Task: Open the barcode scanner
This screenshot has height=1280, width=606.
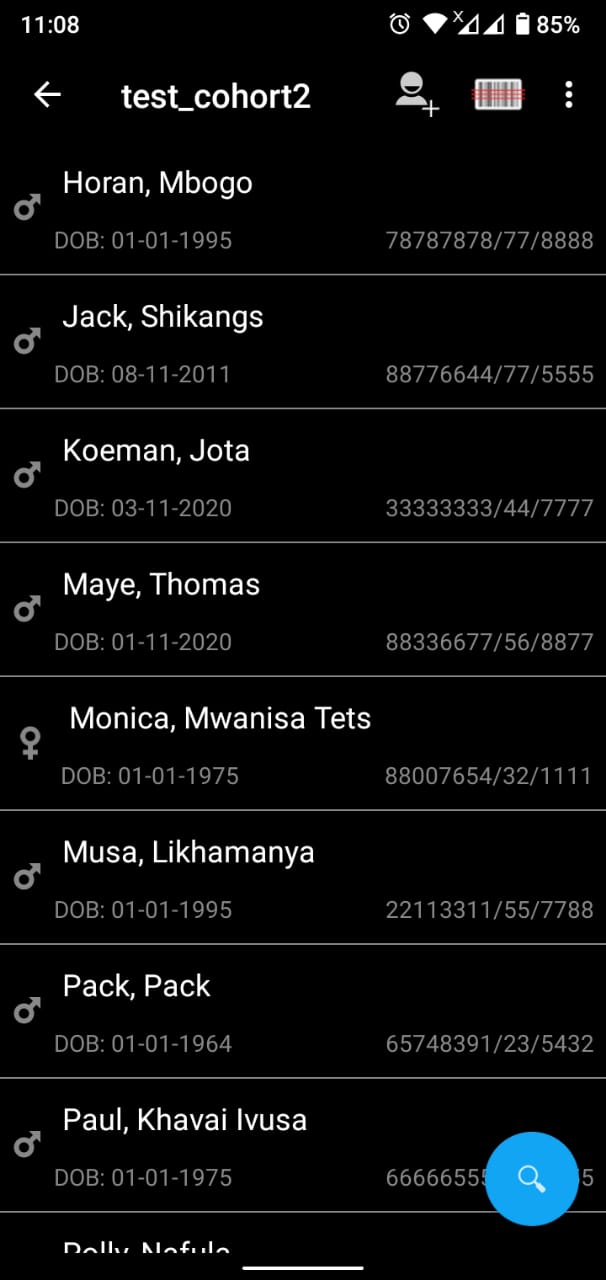Action: click(498, 95)
